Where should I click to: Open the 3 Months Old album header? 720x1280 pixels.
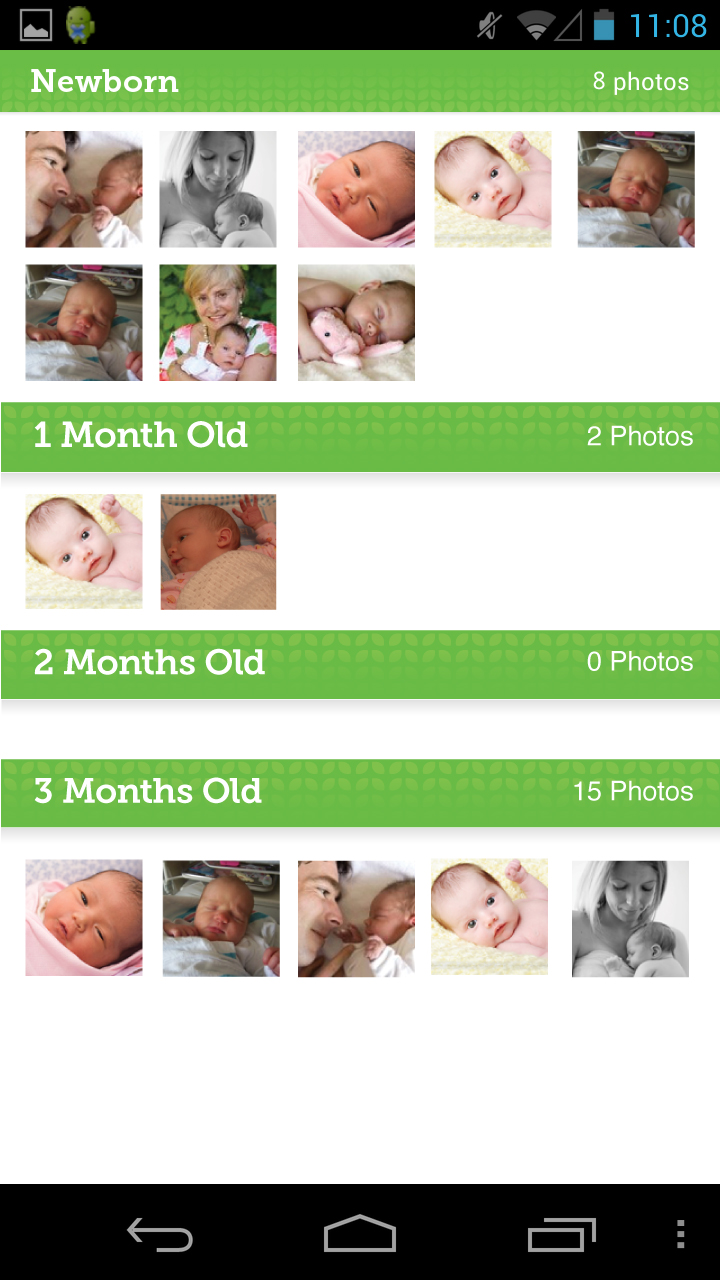point(360,792)
